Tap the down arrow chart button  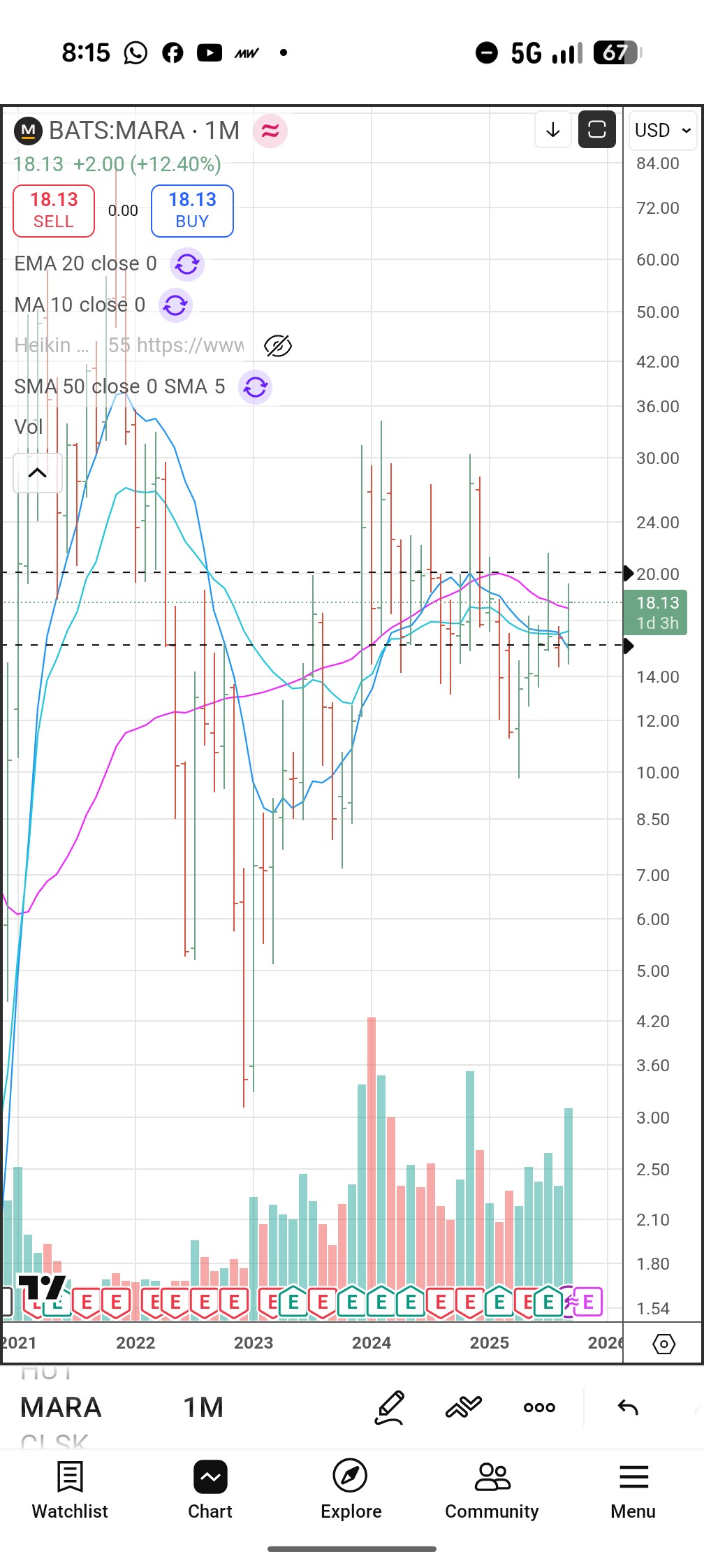point(552,130)
